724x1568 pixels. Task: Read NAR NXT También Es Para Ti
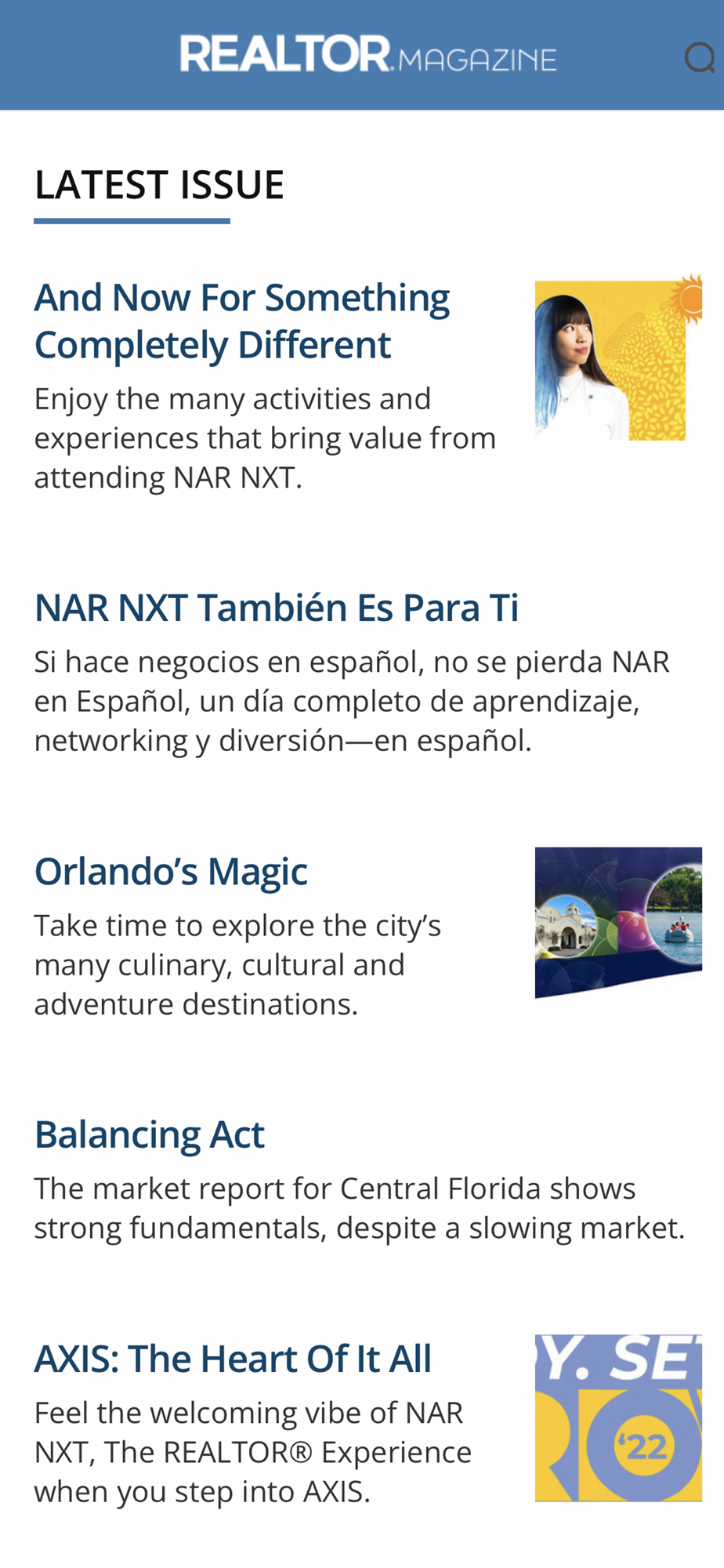click(276, 608)
